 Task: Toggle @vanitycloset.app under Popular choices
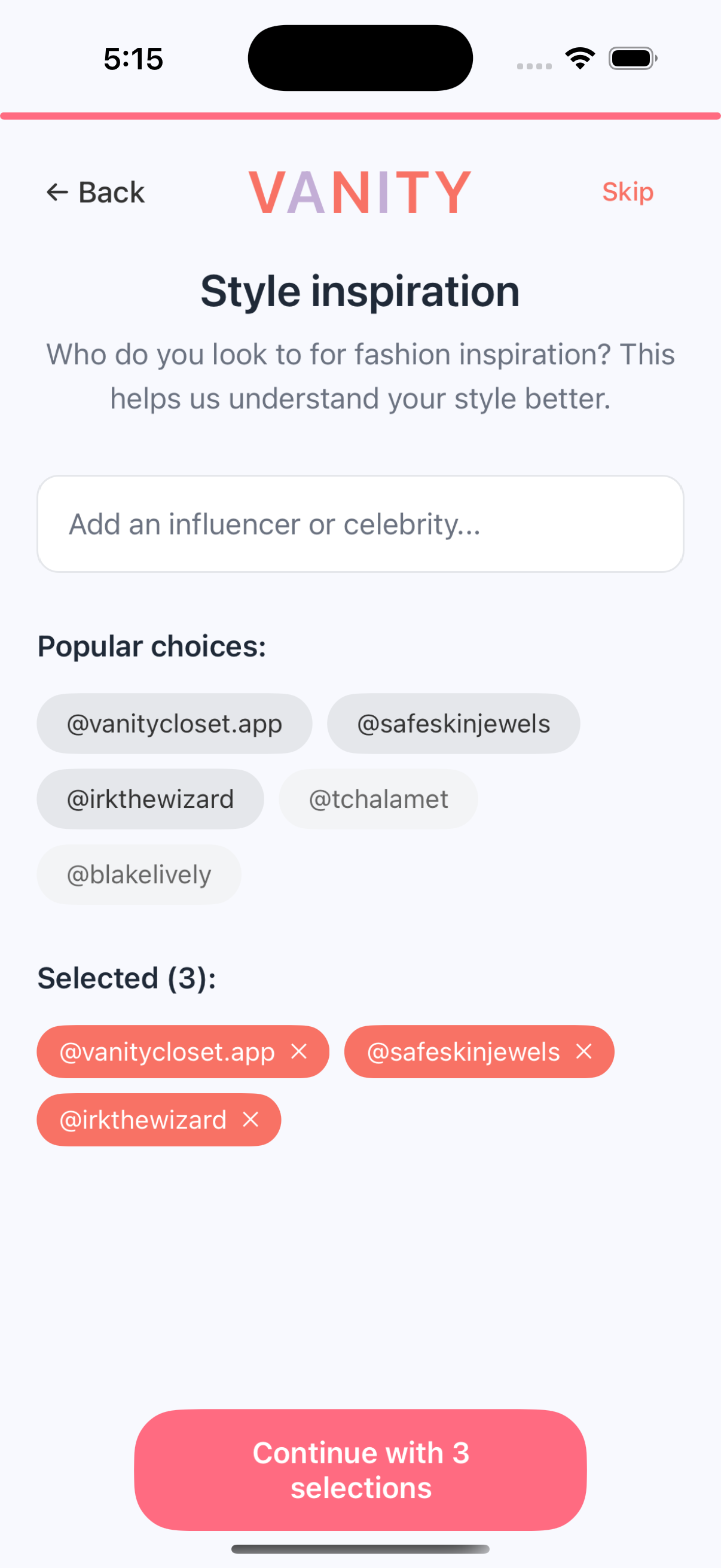pos(174,723)
